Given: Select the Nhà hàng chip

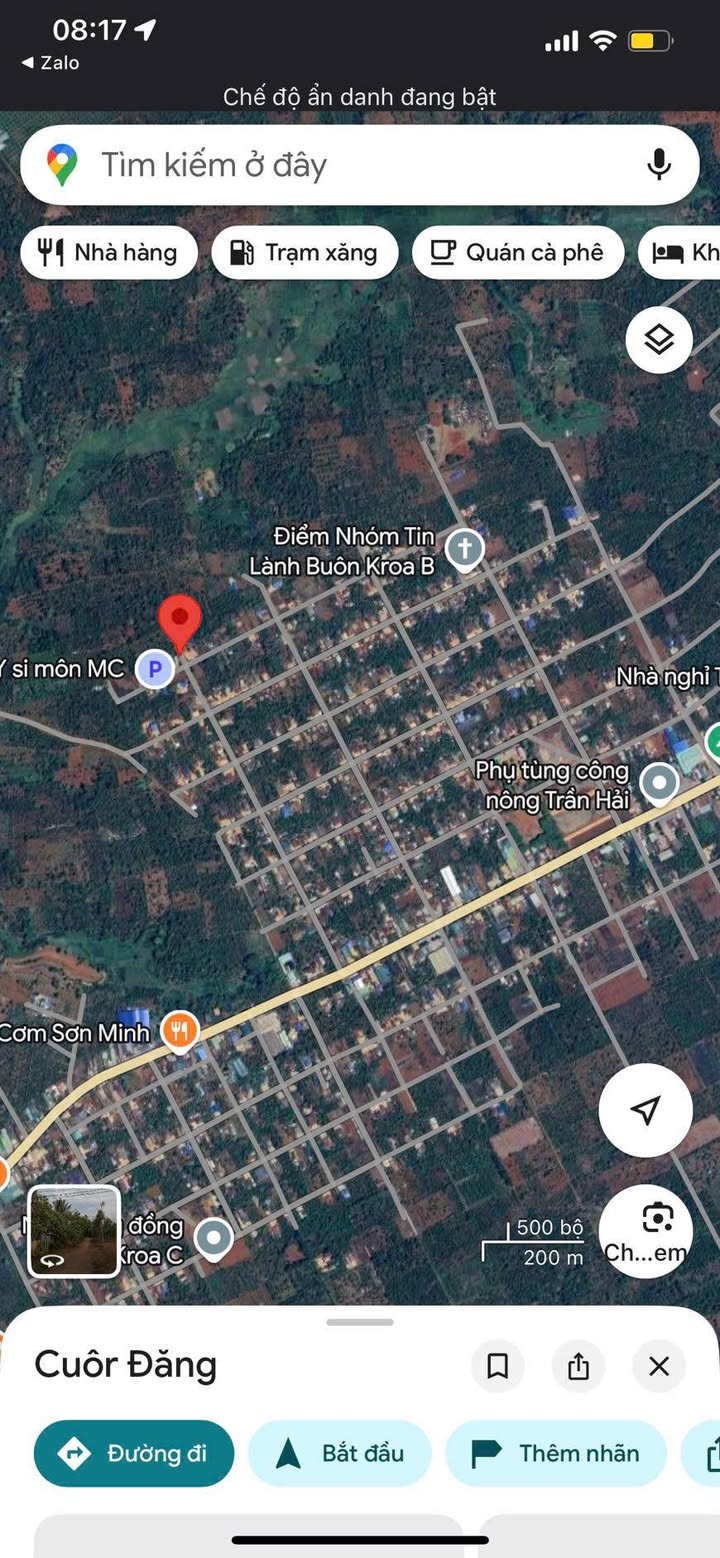Looking at the screenshot, I should tap(107, 252).
